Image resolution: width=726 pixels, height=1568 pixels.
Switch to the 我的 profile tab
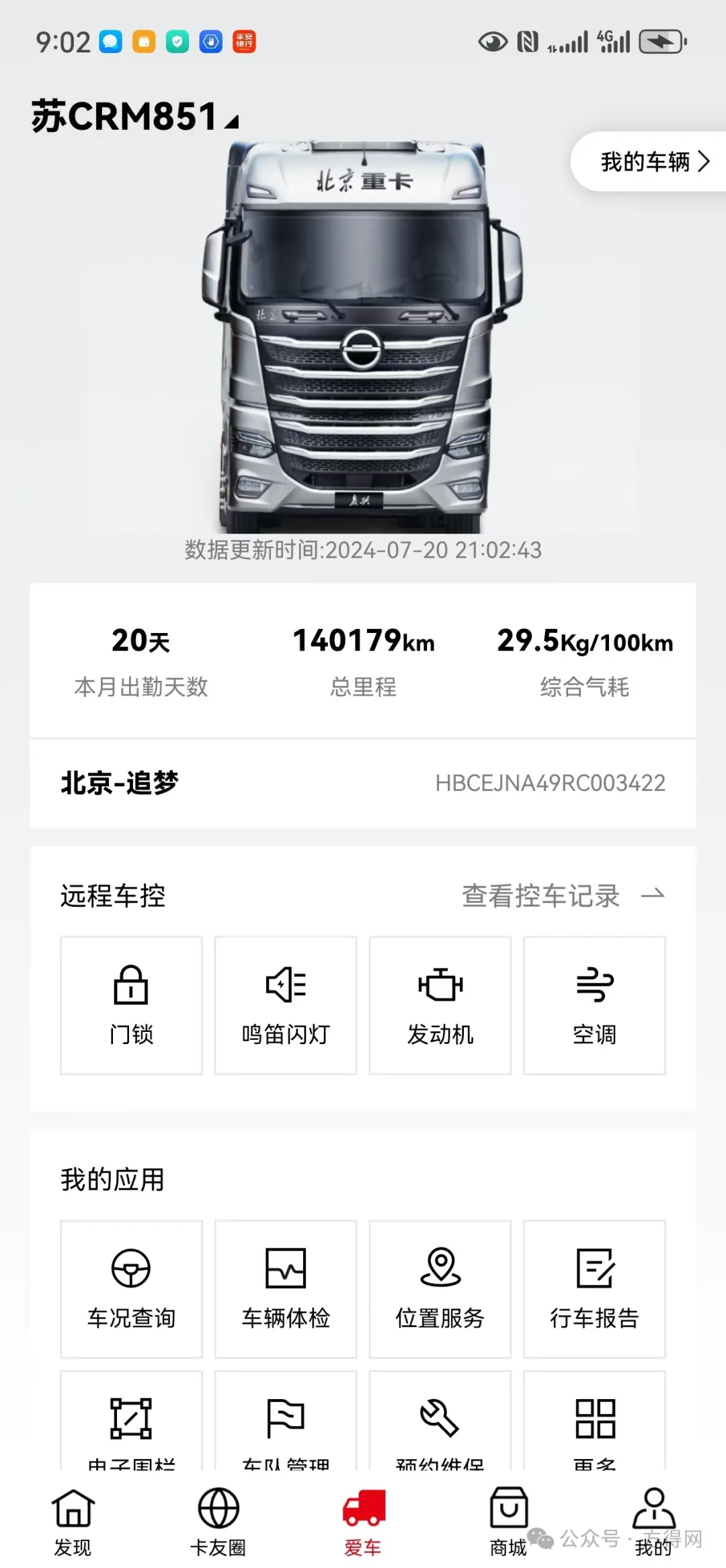tap(653, 1523)
